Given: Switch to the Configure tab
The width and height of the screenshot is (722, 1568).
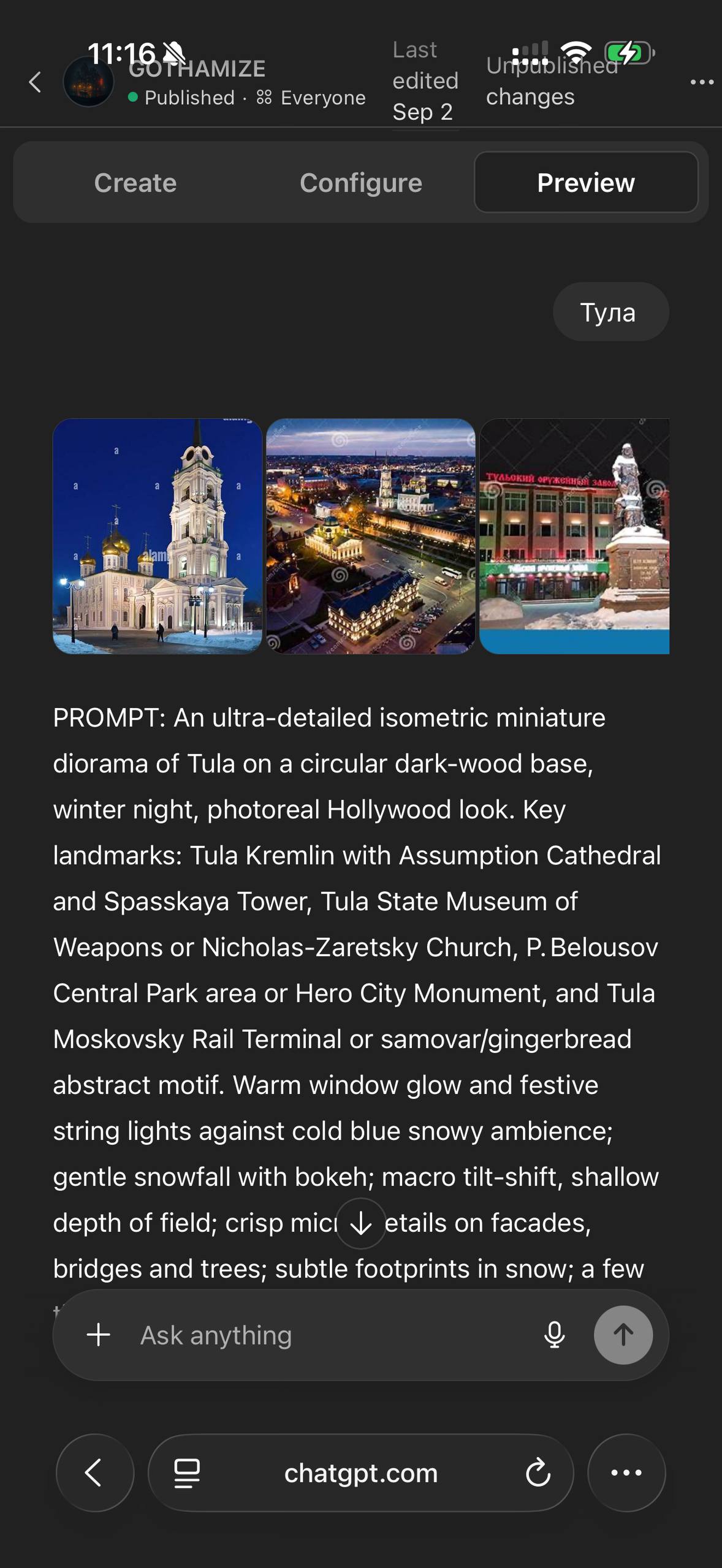Looking at the screenshot, I should (361, 183).
